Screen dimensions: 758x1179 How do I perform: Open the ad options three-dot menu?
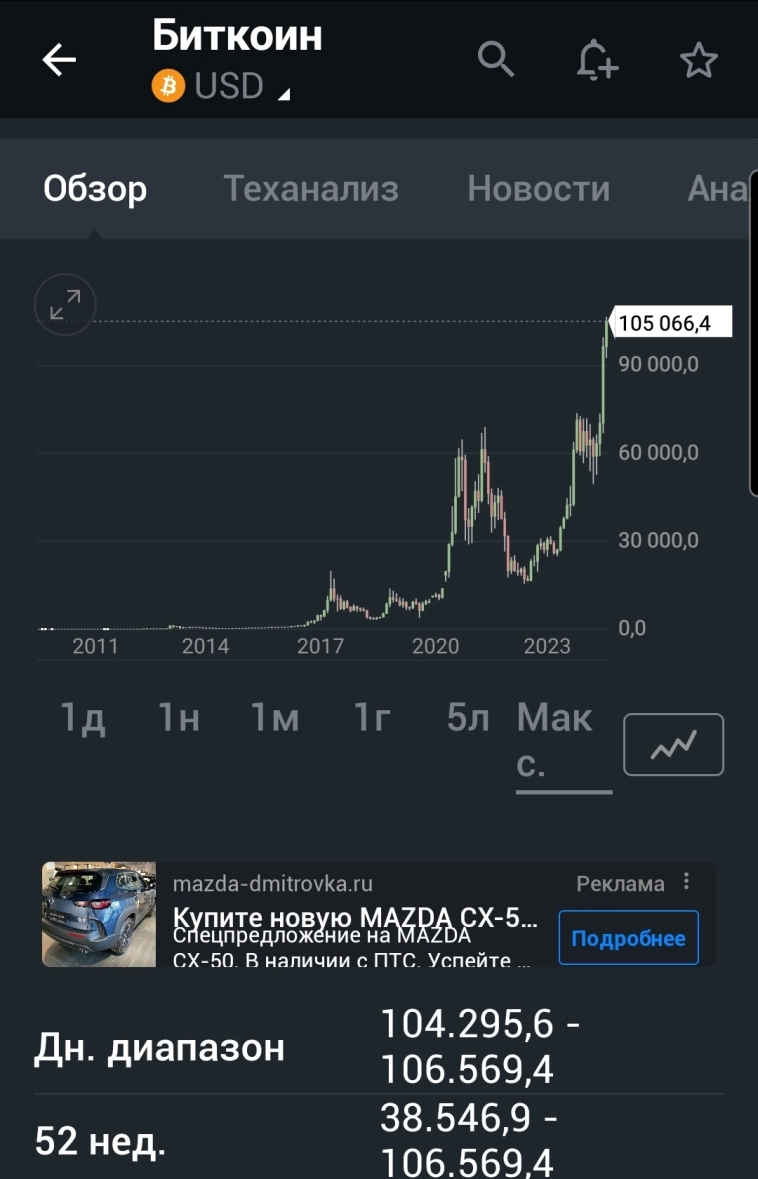tap(687, 882)
